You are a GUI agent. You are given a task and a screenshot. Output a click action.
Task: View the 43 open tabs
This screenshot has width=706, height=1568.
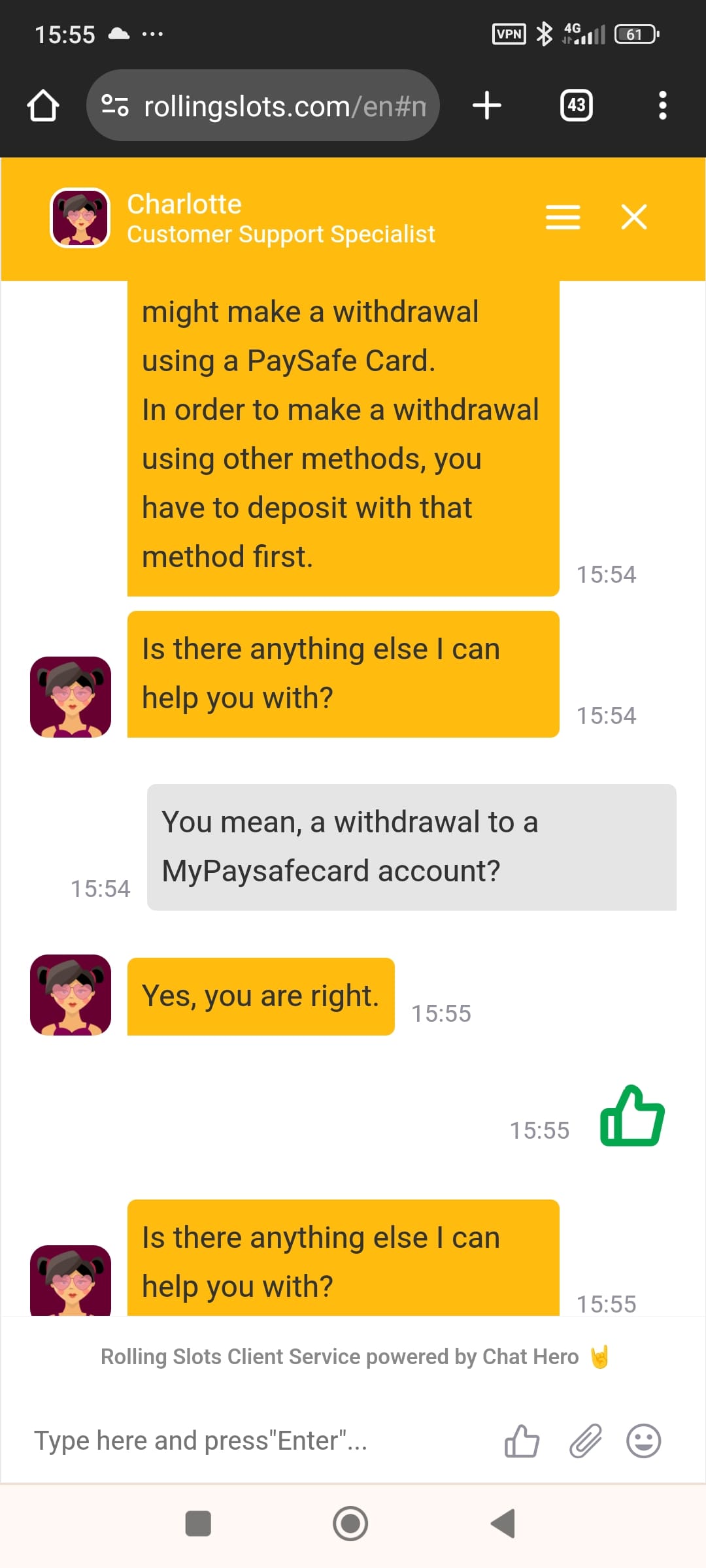coord(576,105)
